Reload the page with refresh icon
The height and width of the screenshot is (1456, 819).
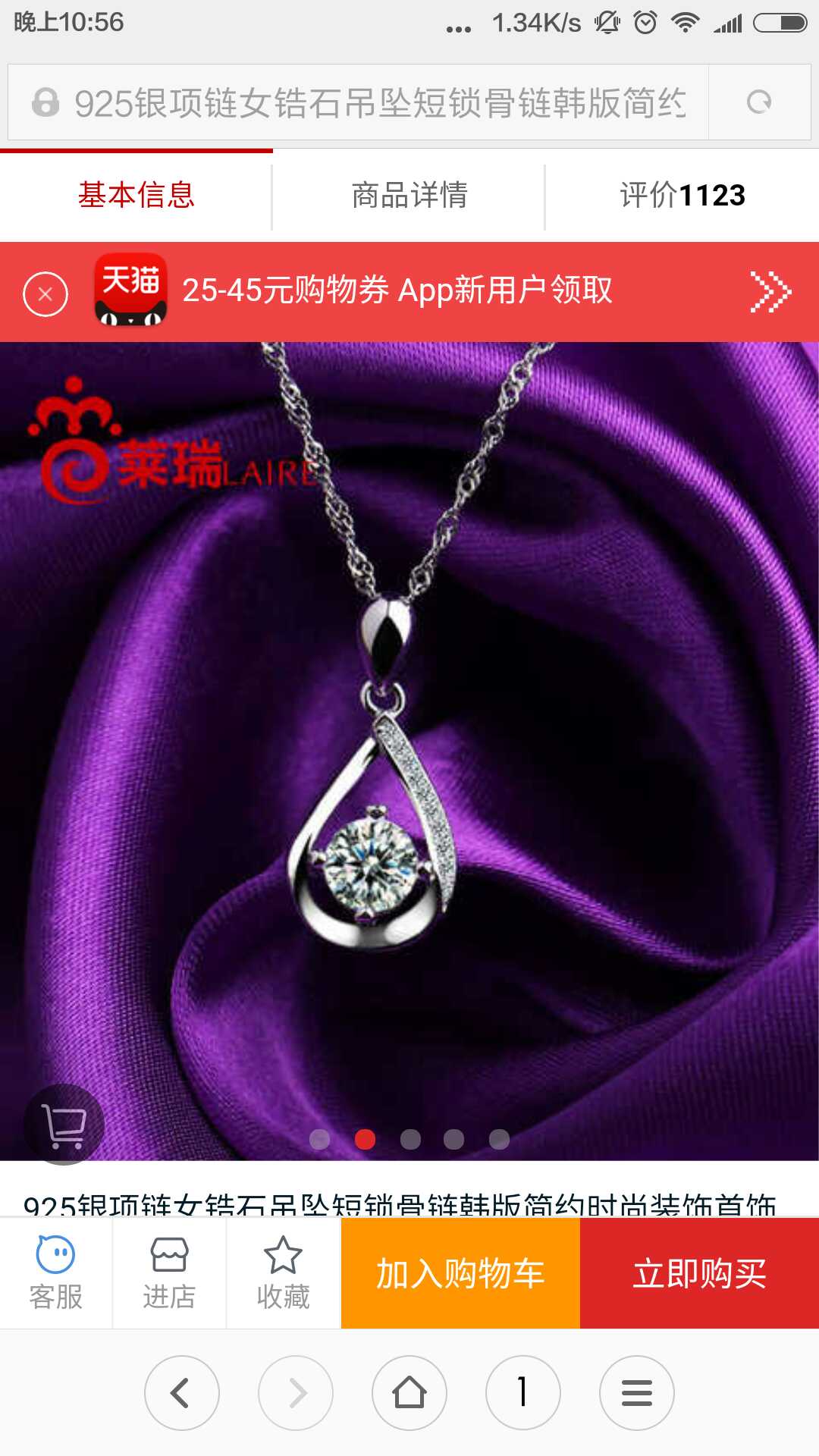coord(759,102)
